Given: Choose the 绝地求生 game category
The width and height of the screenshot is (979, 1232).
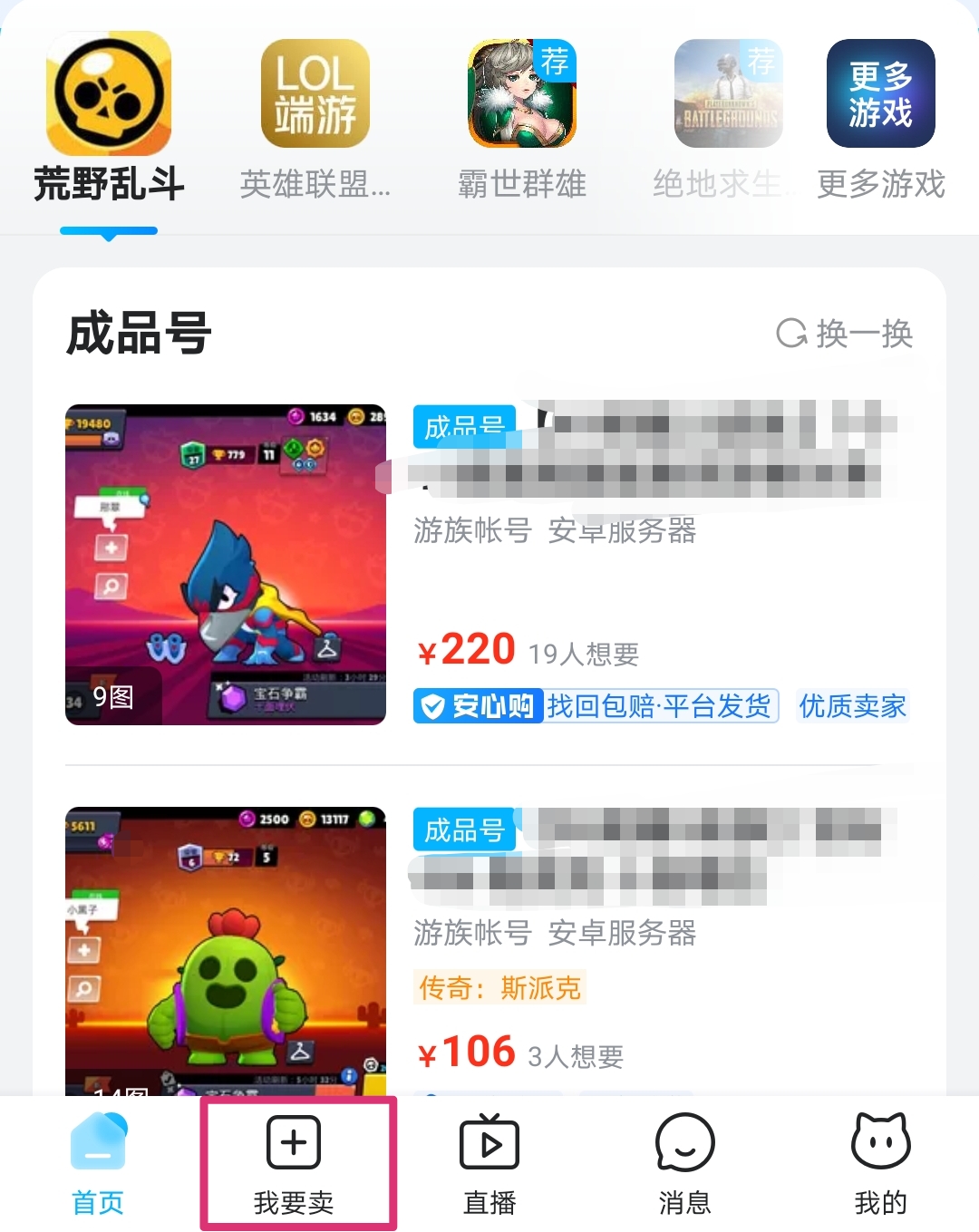Looking at the screenshot, I should point(727,118).
